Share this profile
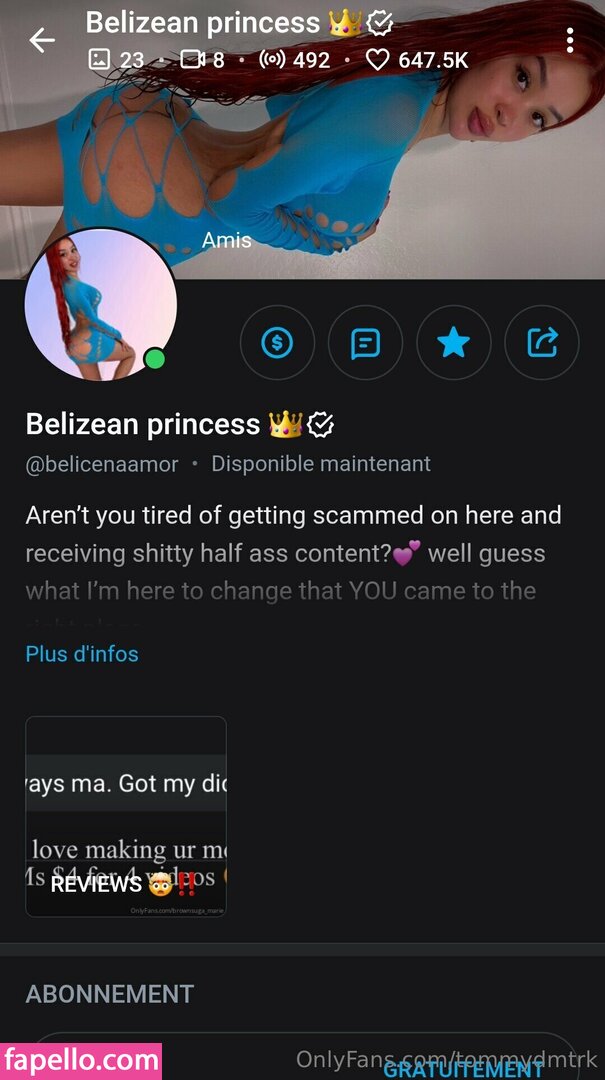Viewport: 605px width, 1080px height. tap(541, 343)
